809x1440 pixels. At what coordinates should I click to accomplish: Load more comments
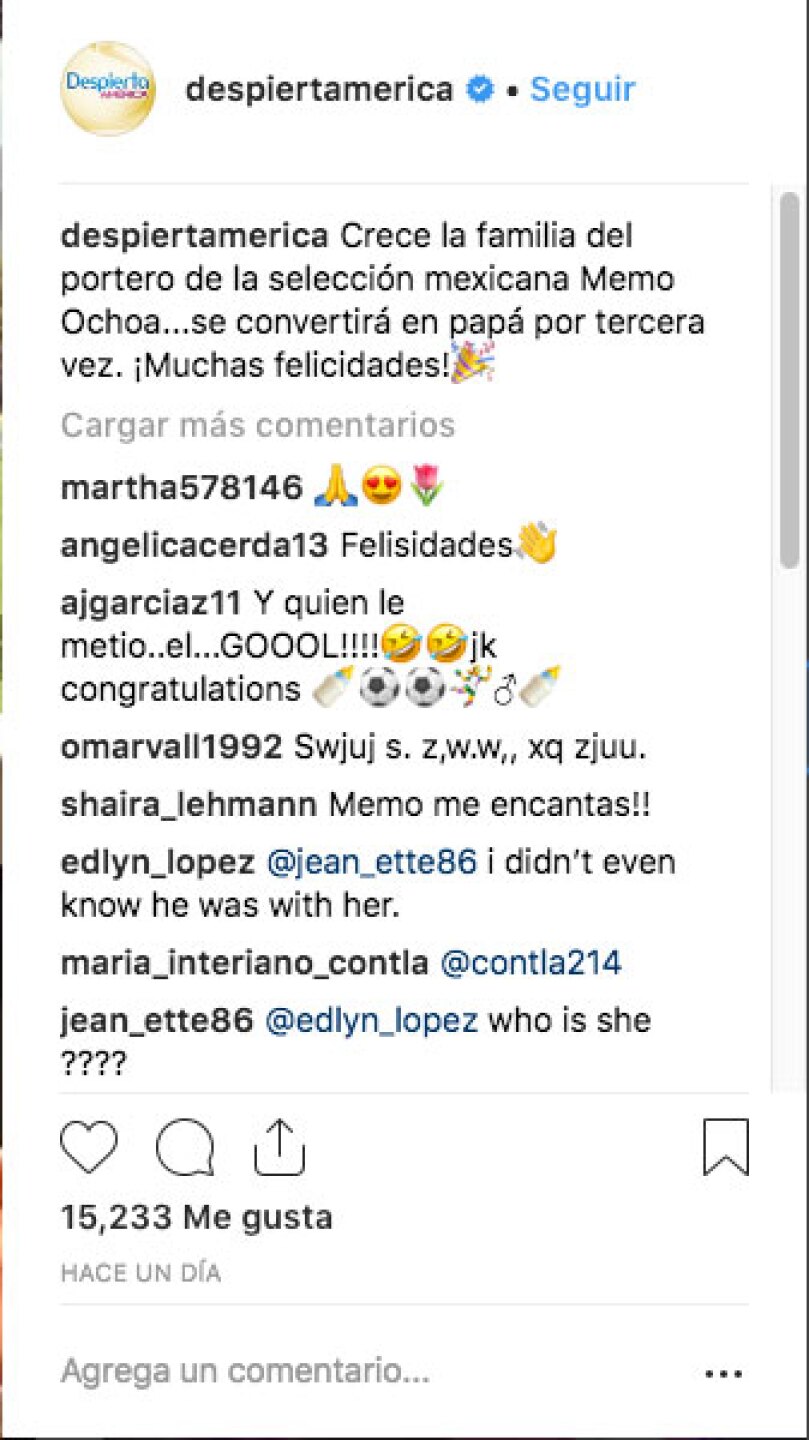[258, 425]
